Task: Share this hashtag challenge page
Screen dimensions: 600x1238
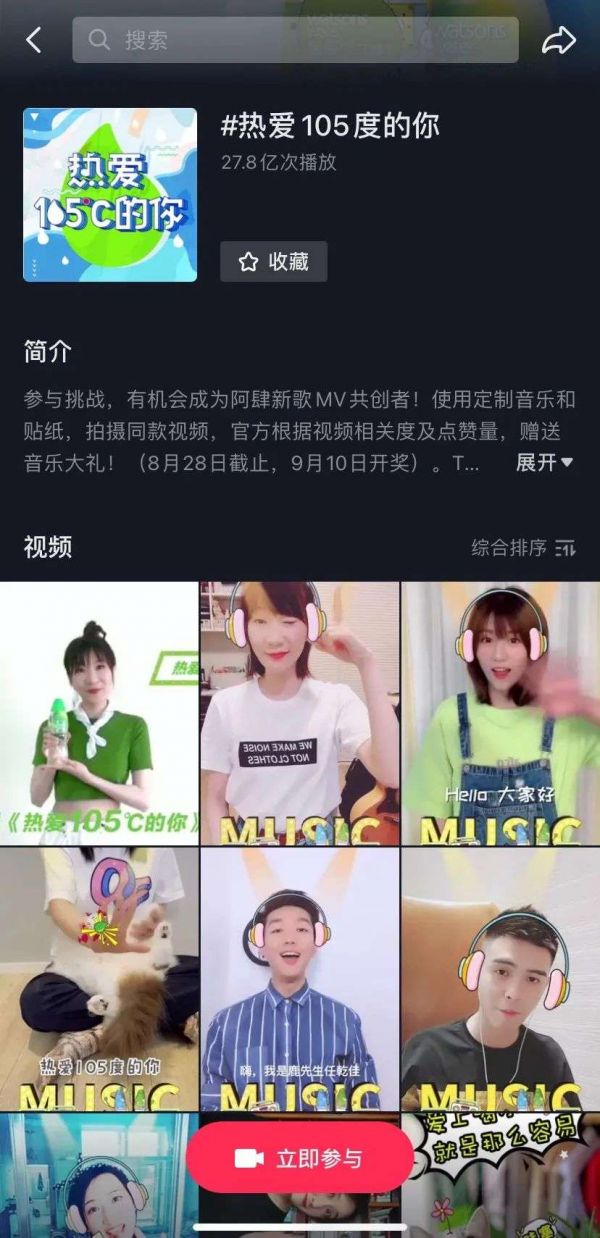Action: (559, 40)
